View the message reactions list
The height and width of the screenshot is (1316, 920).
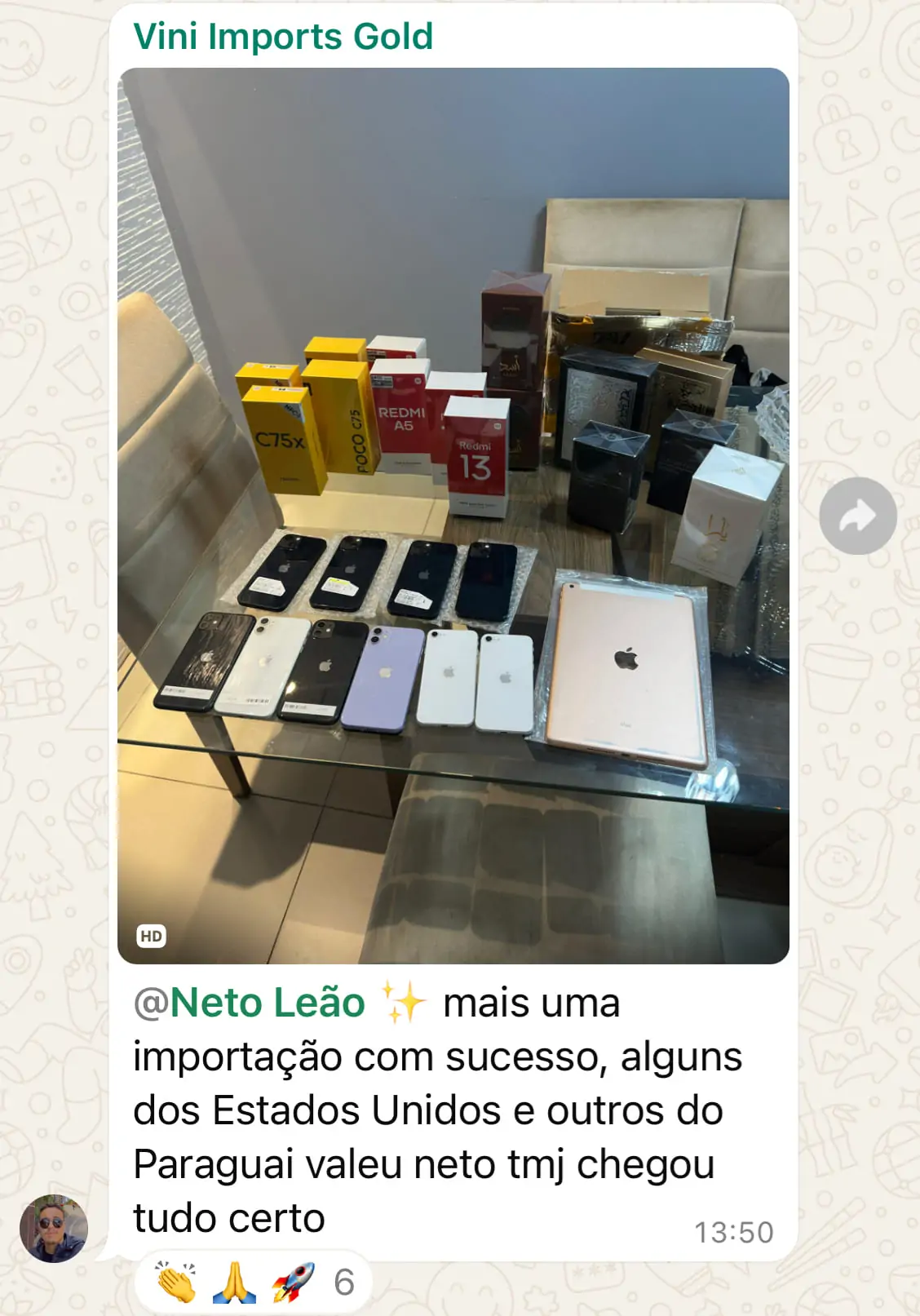coord(254,1282)
